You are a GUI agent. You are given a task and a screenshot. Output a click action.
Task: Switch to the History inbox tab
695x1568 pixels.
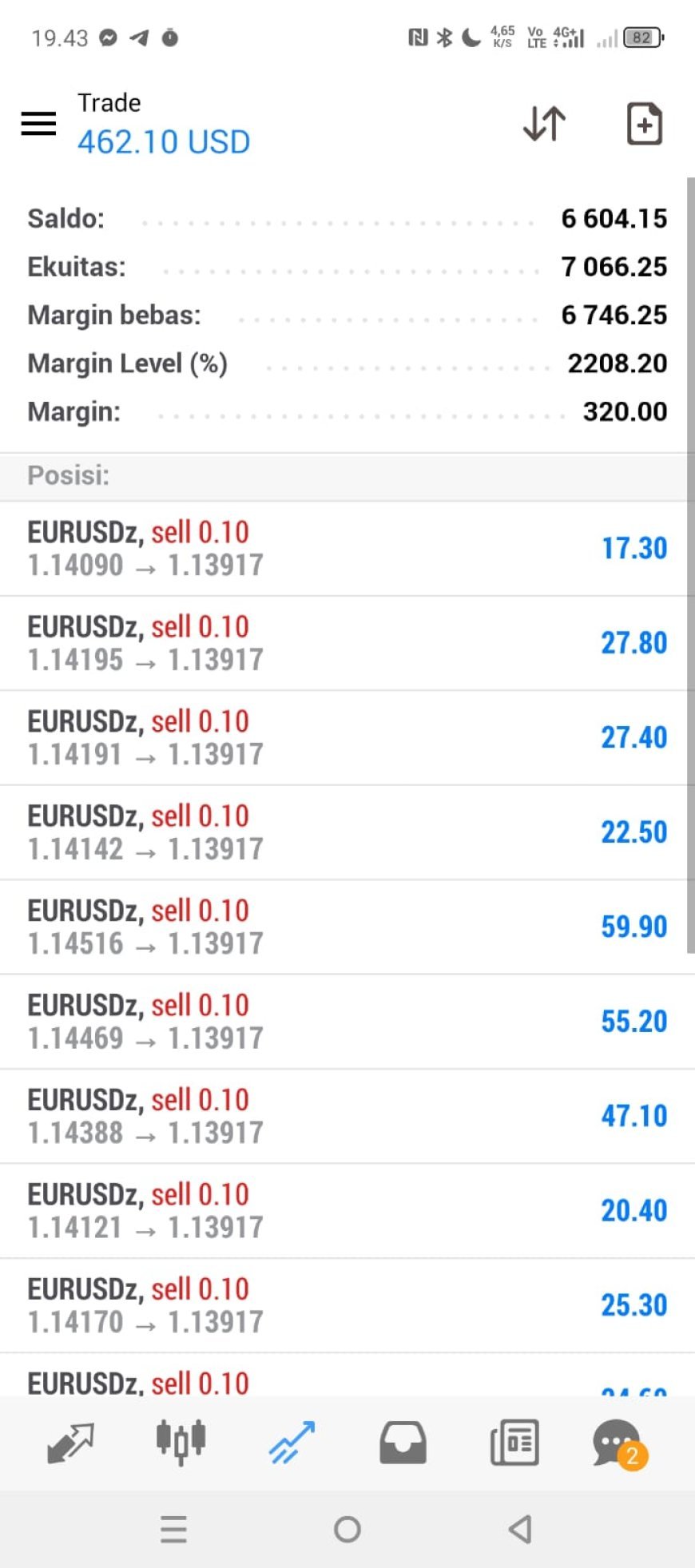403,1443
